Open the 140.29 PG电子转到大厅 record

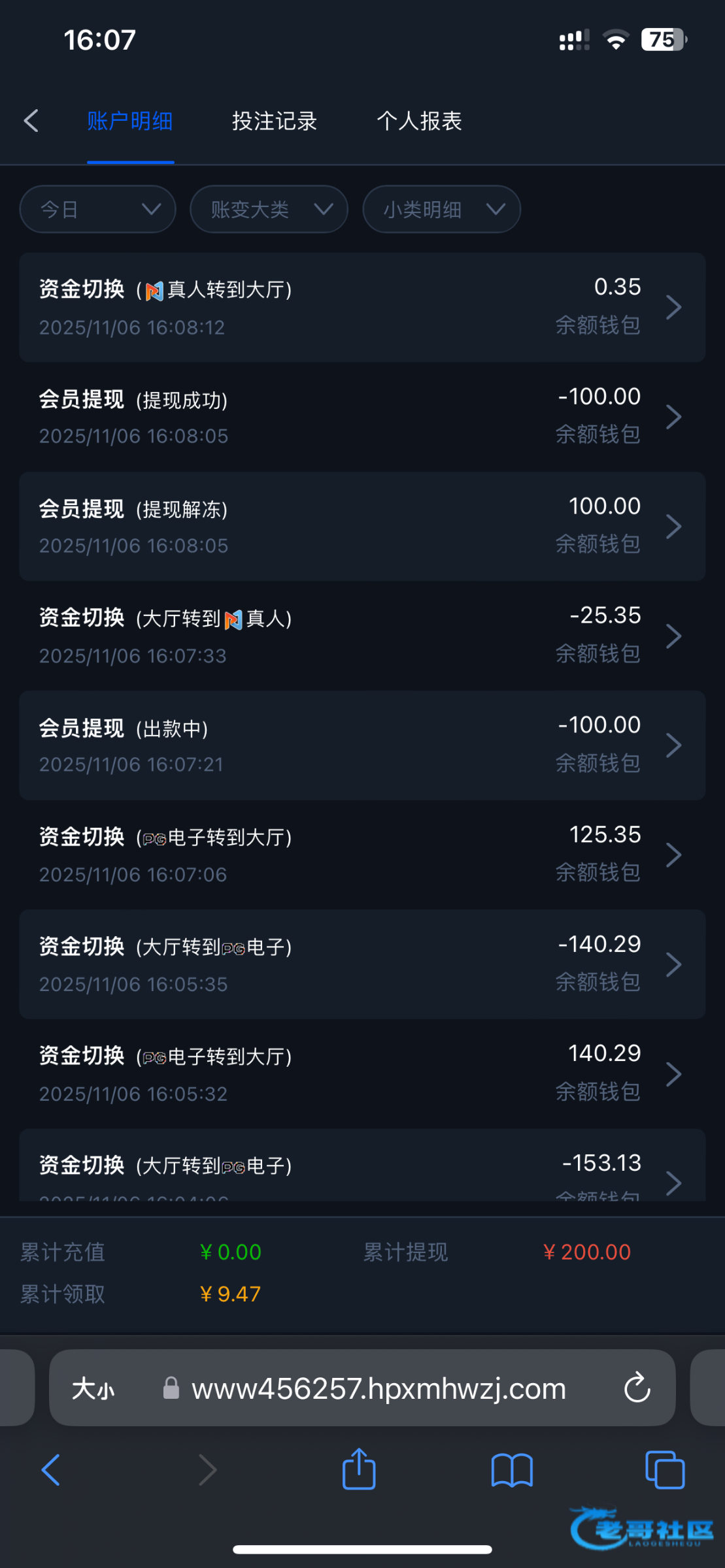pyautogui.click(x=362, y=1073)
